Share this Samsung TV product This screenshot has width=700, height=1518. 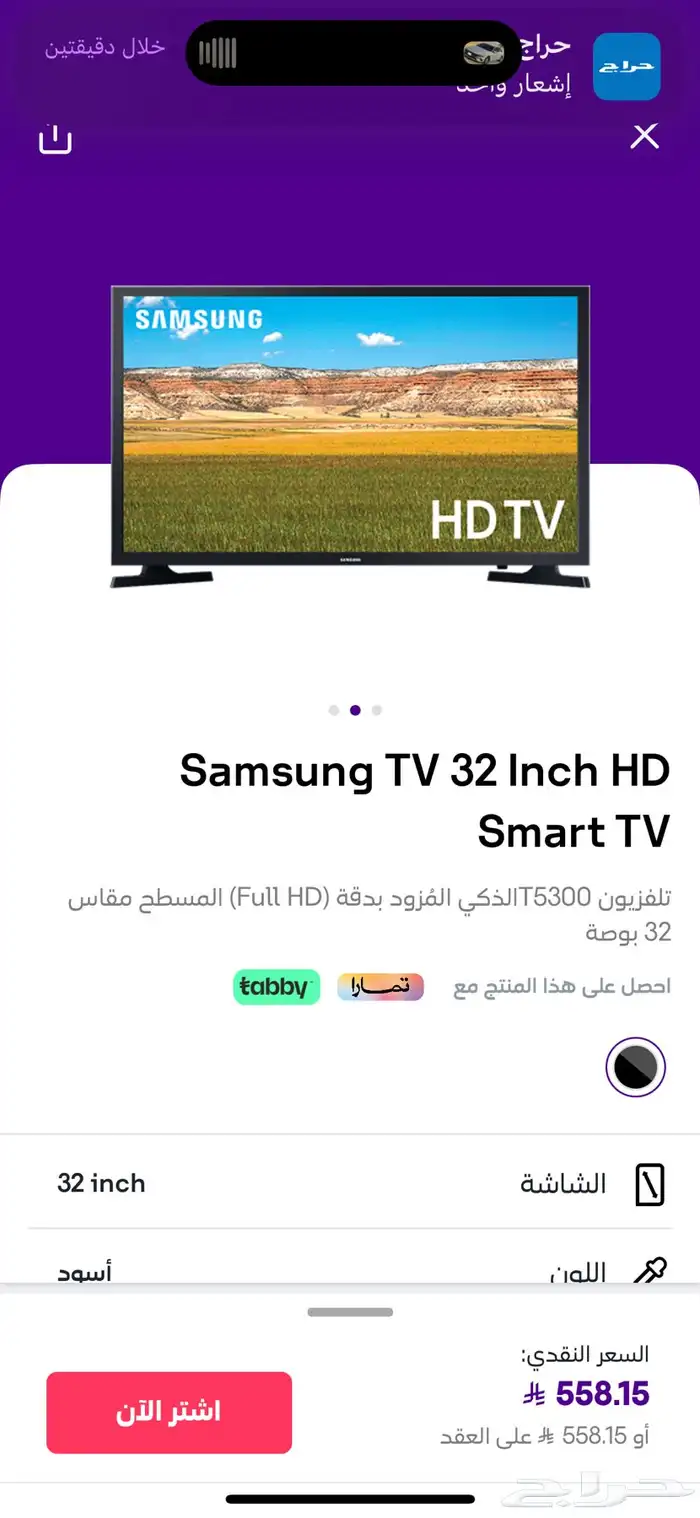click(55, 139)
